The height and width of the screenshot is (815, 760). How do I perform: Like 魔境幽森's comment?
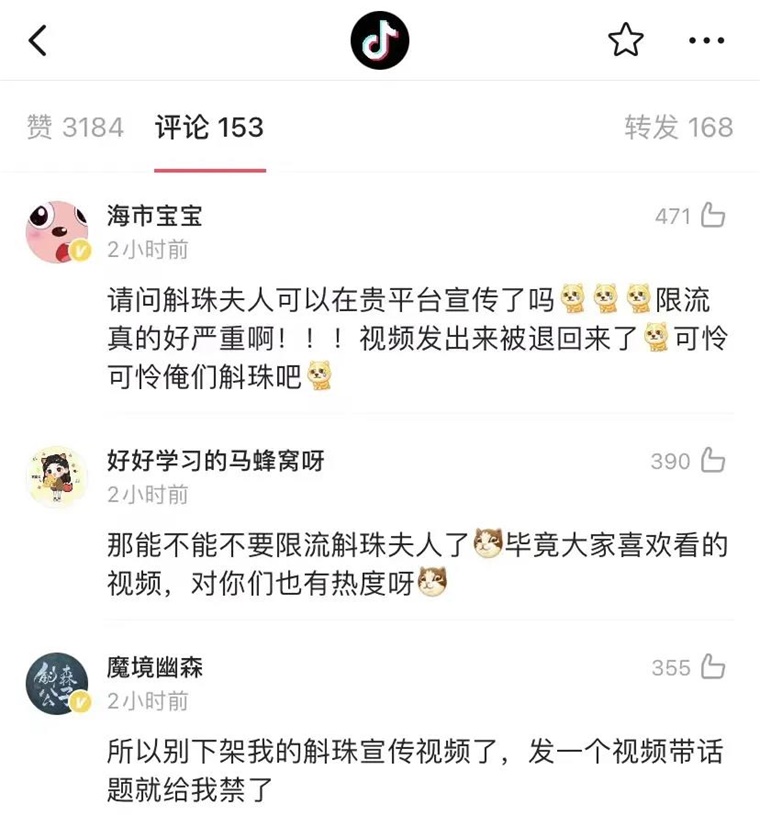(x=713, y=667)
